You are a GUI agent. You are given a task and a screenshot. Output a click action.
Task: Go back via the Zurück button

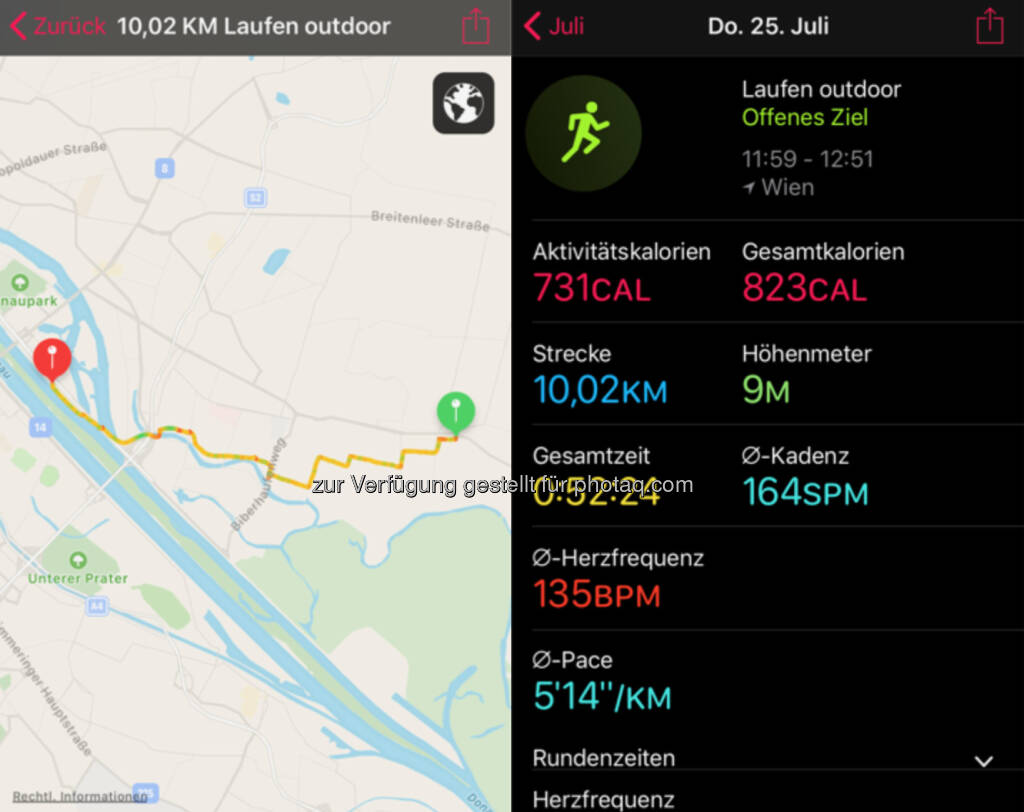(x=57, y=26)
